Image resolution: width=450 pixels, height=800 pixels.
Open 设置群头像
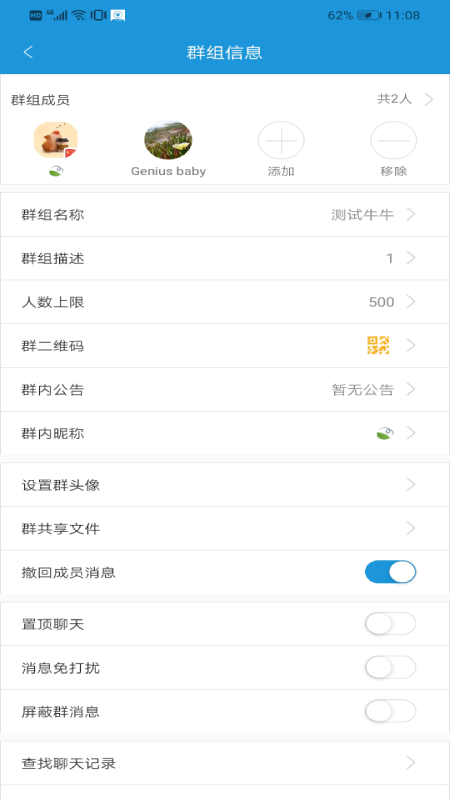[x=225, y=485]
